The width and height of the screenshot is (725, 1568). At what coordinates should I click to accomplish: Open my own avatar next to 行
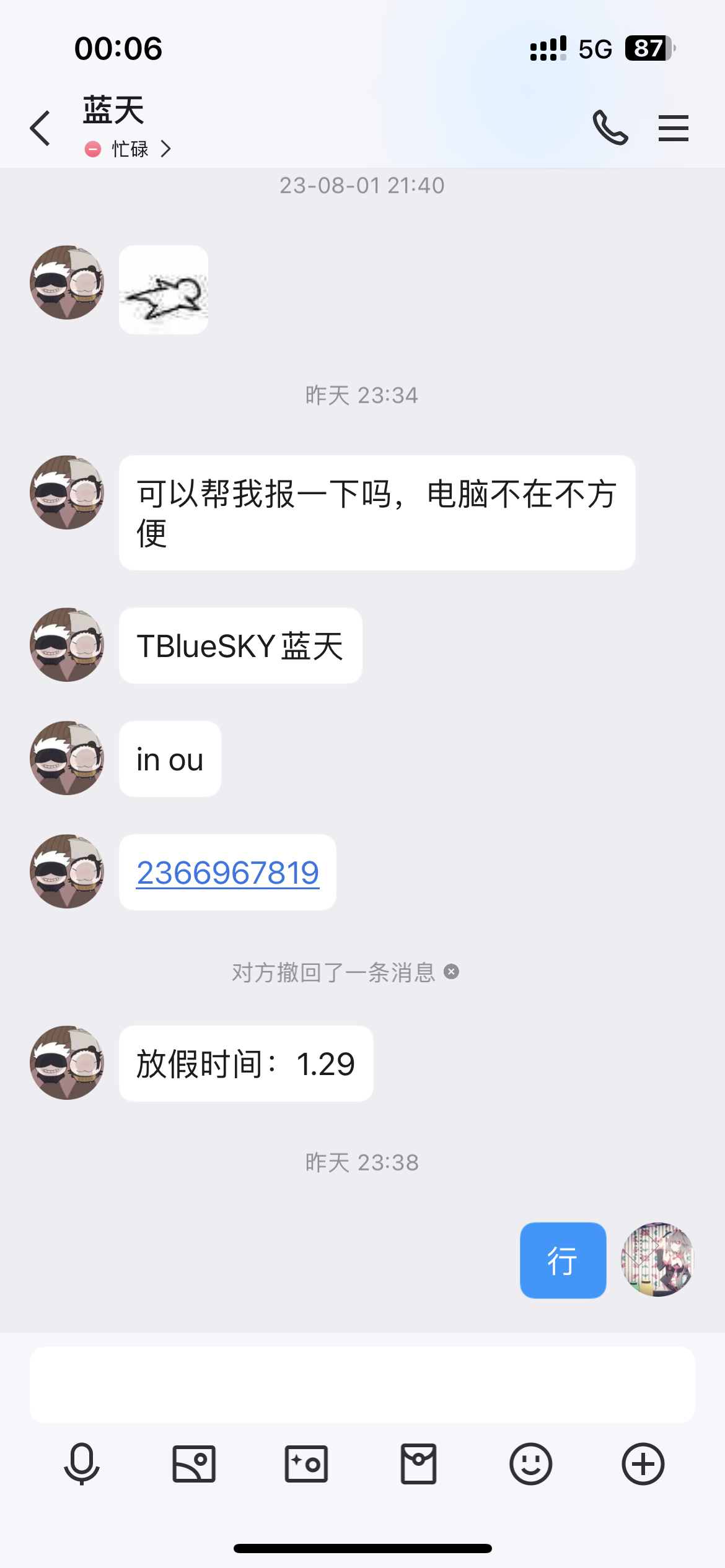click(x=657, y=1260)
